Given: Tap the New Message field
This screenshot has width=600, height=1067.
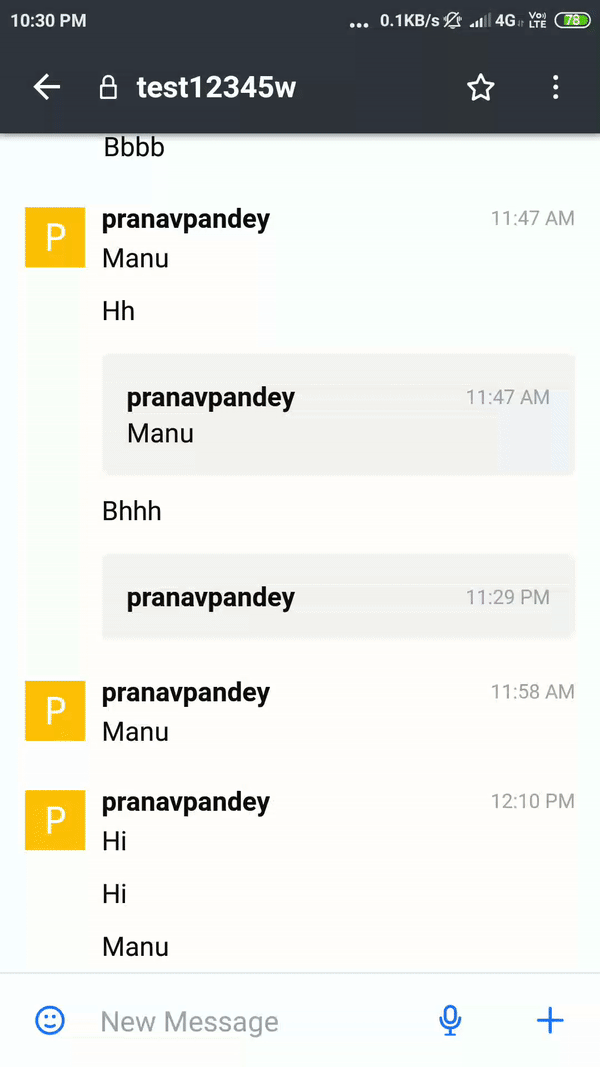Looking at the screenshot, I should coord(259,1021).
